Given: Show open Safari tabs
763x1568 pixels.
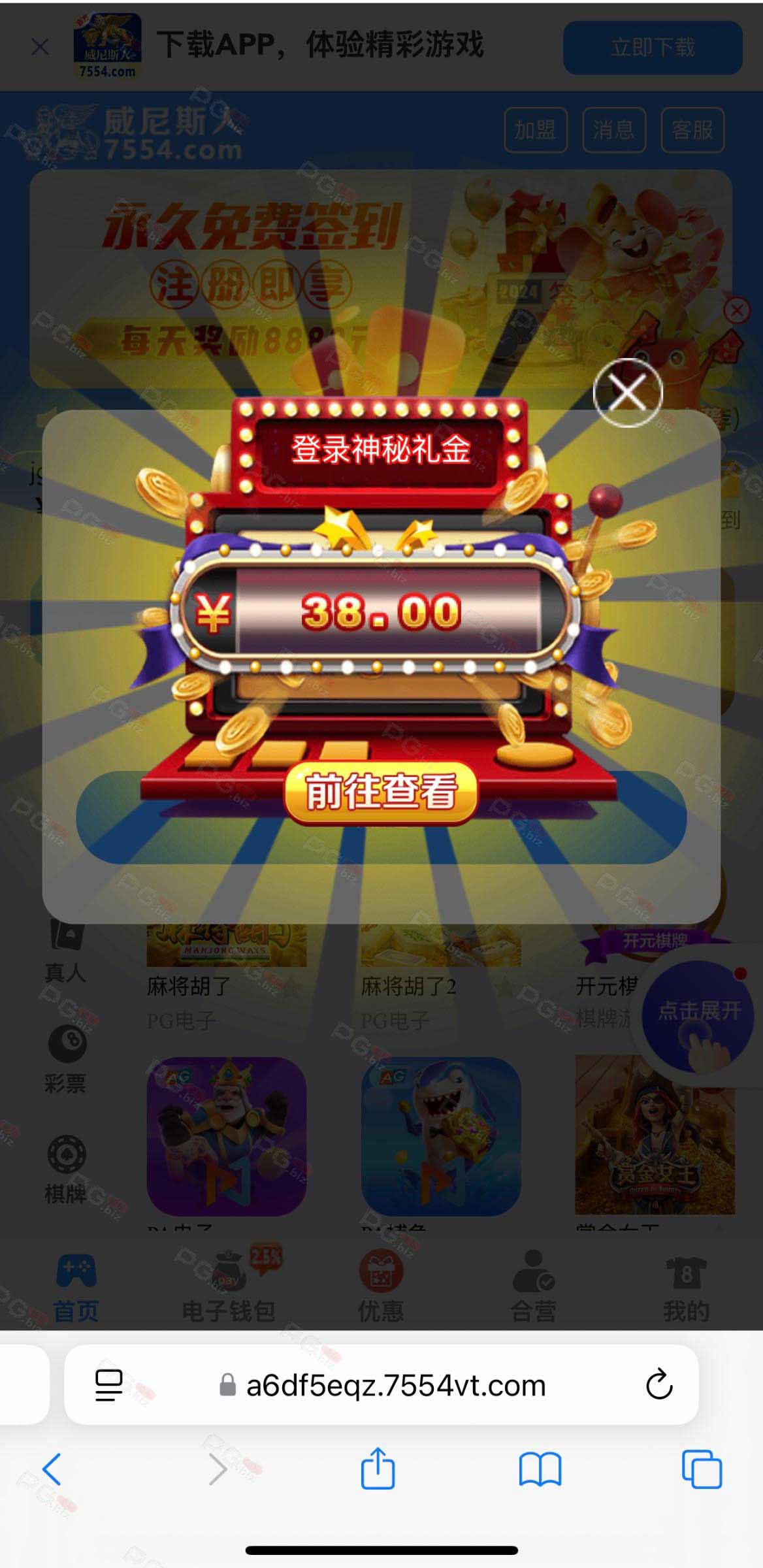Looking at the screenshot, I should [702, 1469].
